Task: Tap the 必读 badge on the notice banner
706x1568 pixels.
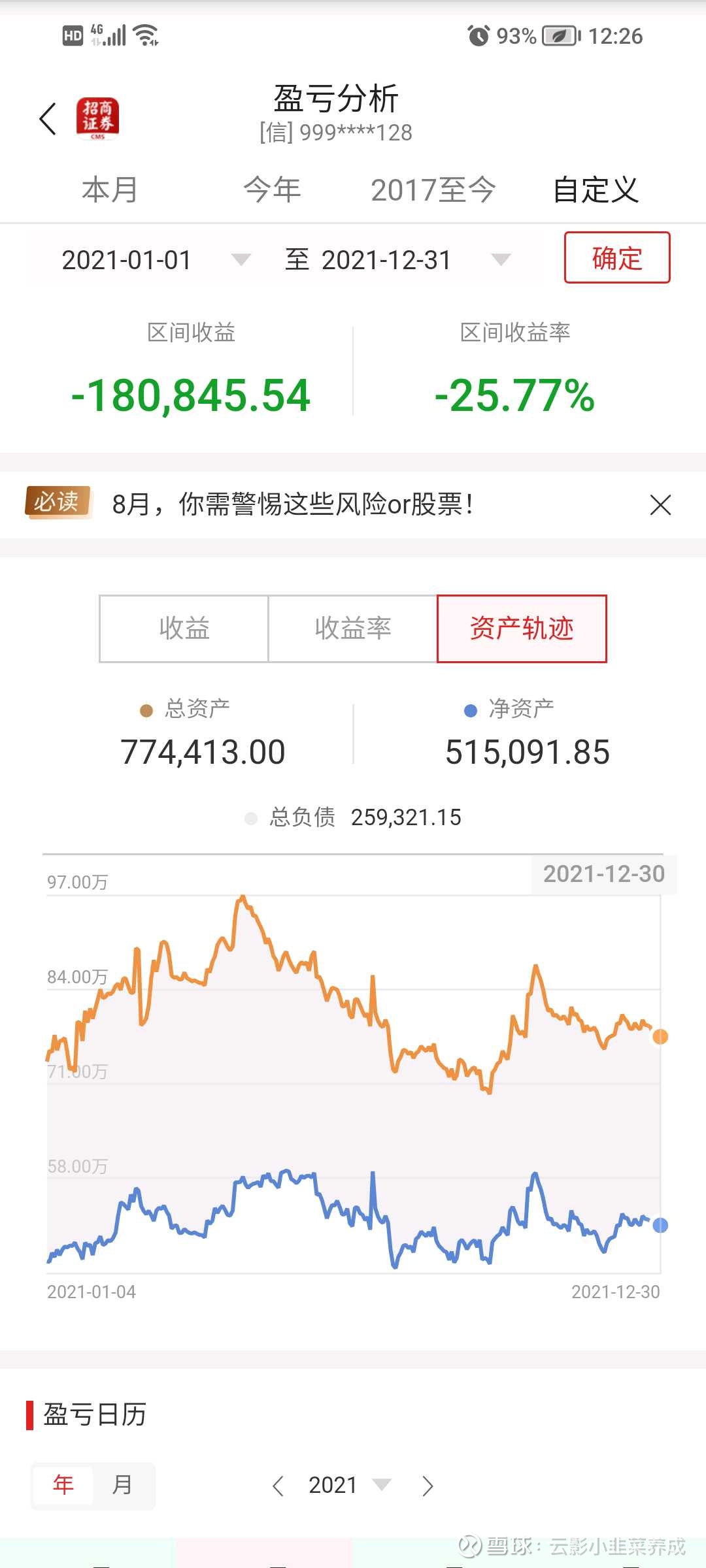Action: 58,503
